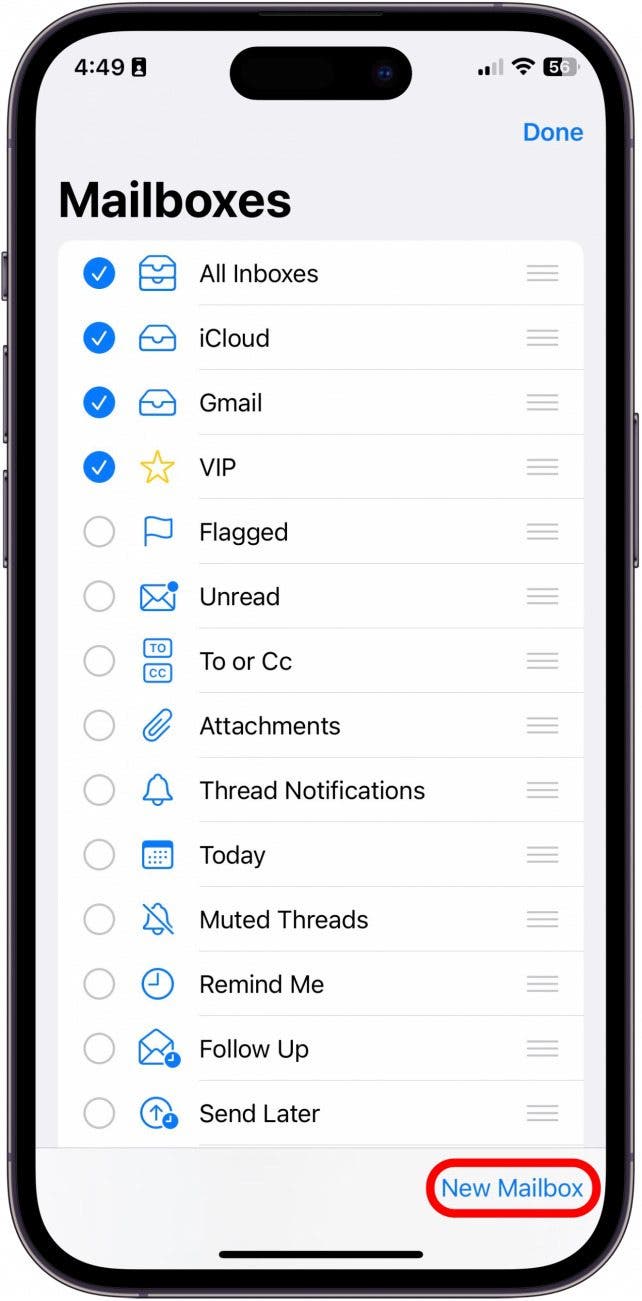The height and width of the screenshot is (1301, 642).
Task: Check the Follow Up mailbox
Action: click(x=99, y=1049)
